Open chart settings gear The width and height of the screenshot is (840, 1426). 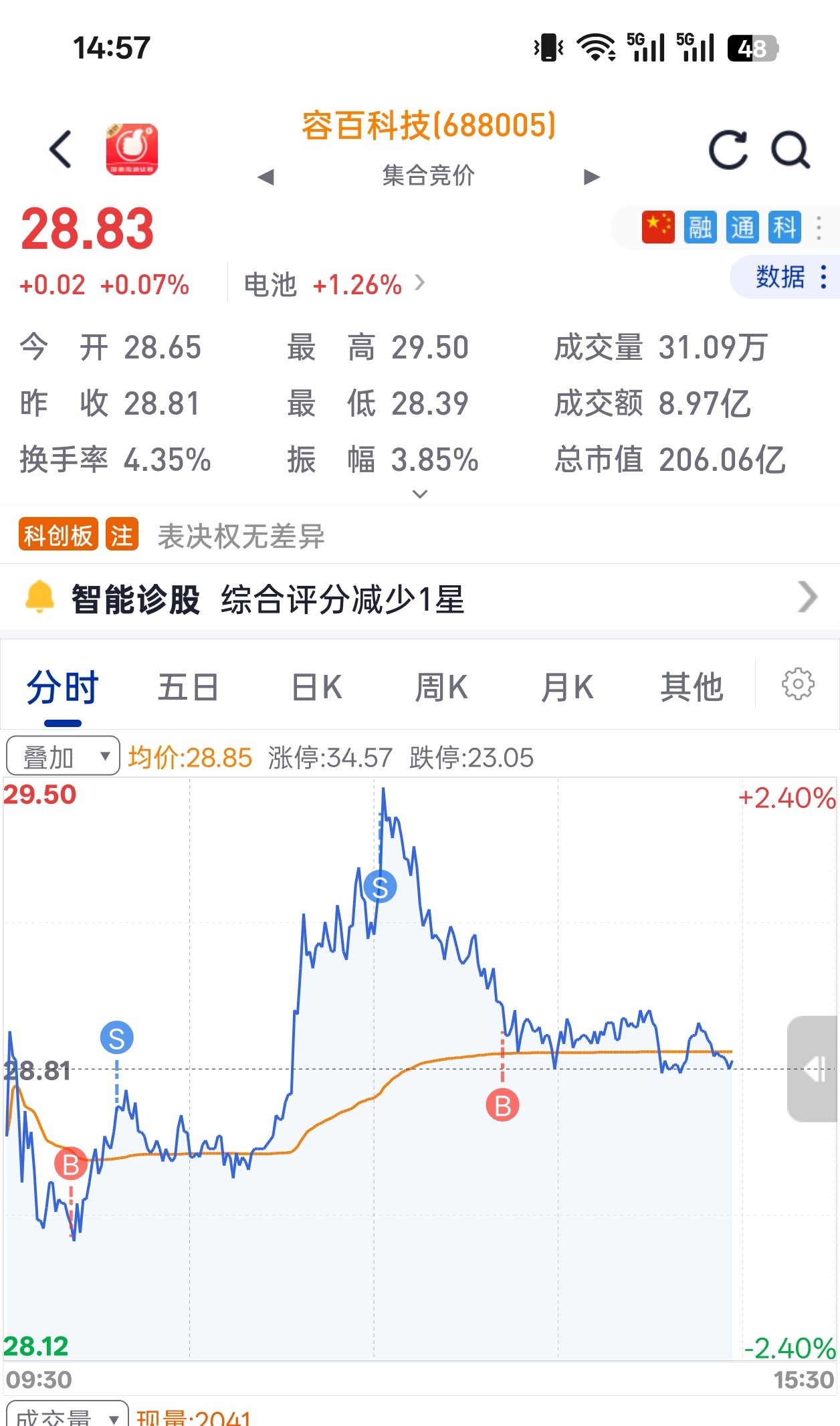pyautogui.click(x=798, y=684)
